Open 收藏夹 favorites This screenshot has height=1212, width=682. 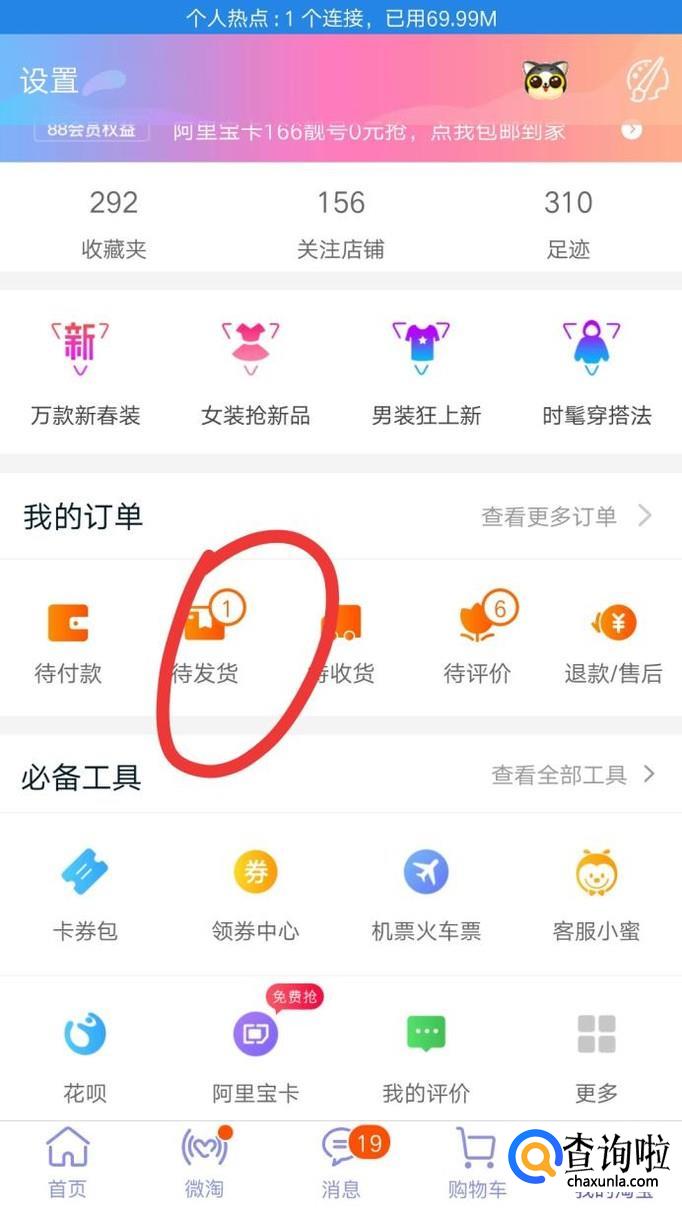(x=114, y=225)
